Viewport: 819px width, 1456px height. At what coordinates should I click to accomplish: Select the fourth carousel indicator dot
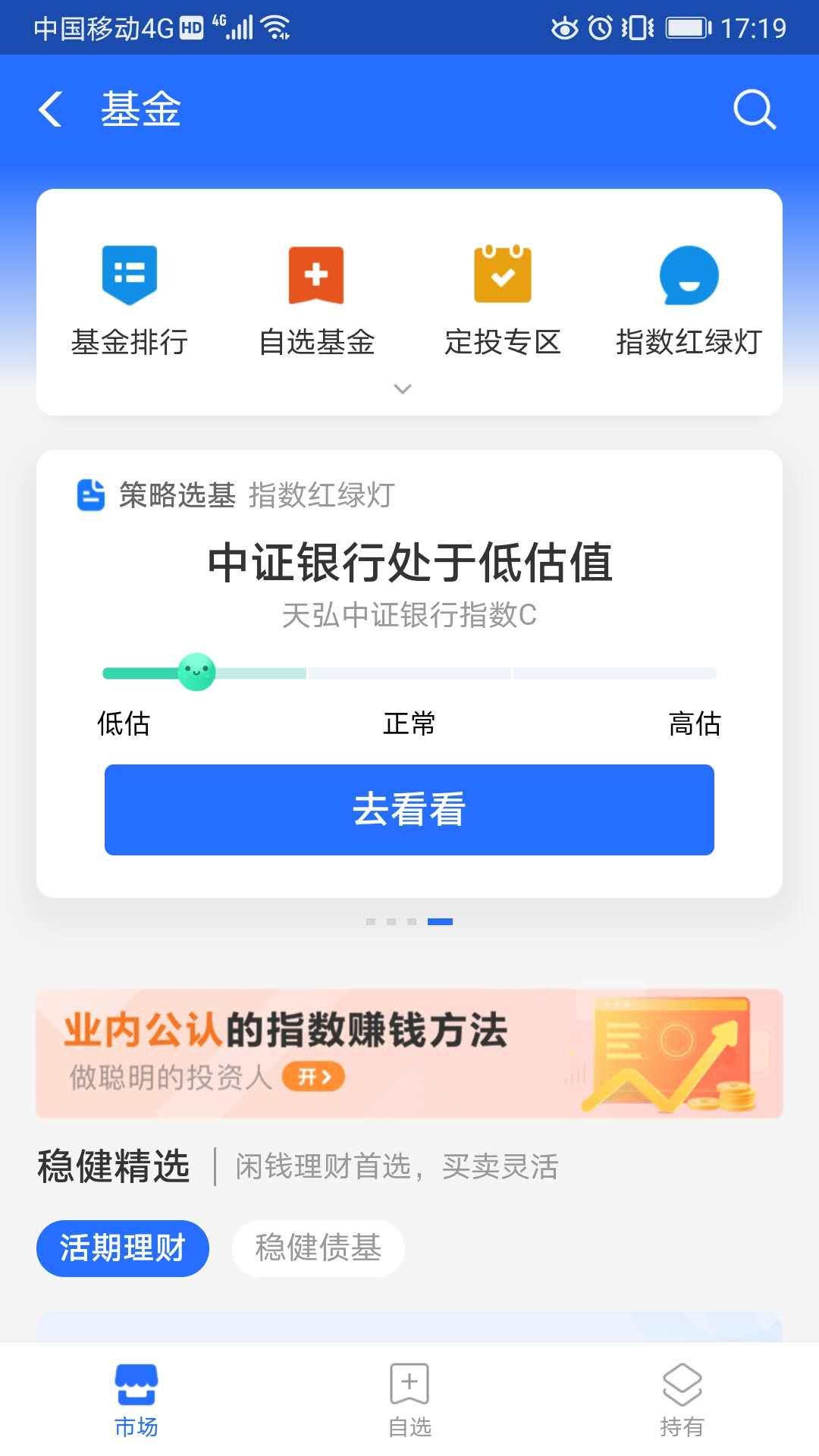(441, 921)
